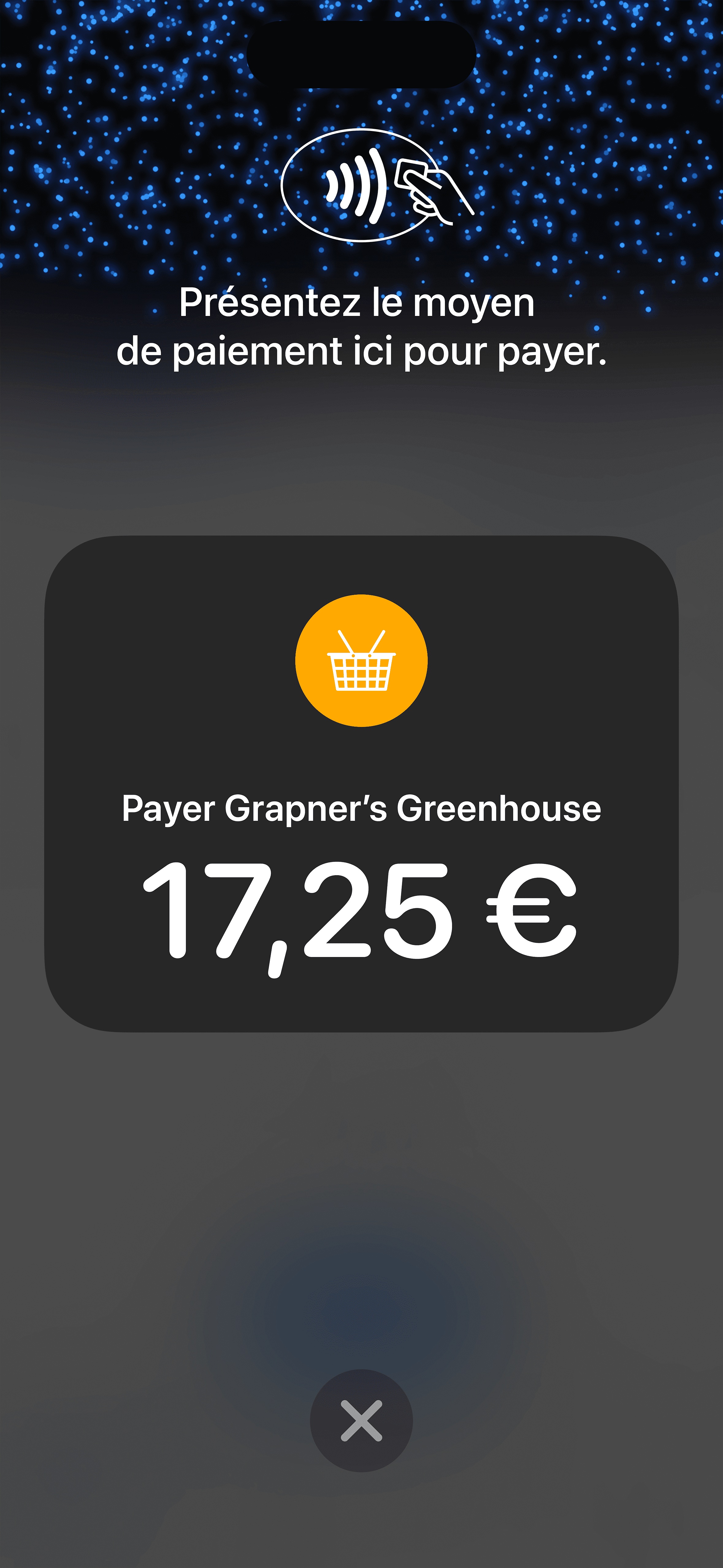This screenshot has width=723, height=1568.
Task: Cancel the payment with the X button
Action: (361, 1420)
